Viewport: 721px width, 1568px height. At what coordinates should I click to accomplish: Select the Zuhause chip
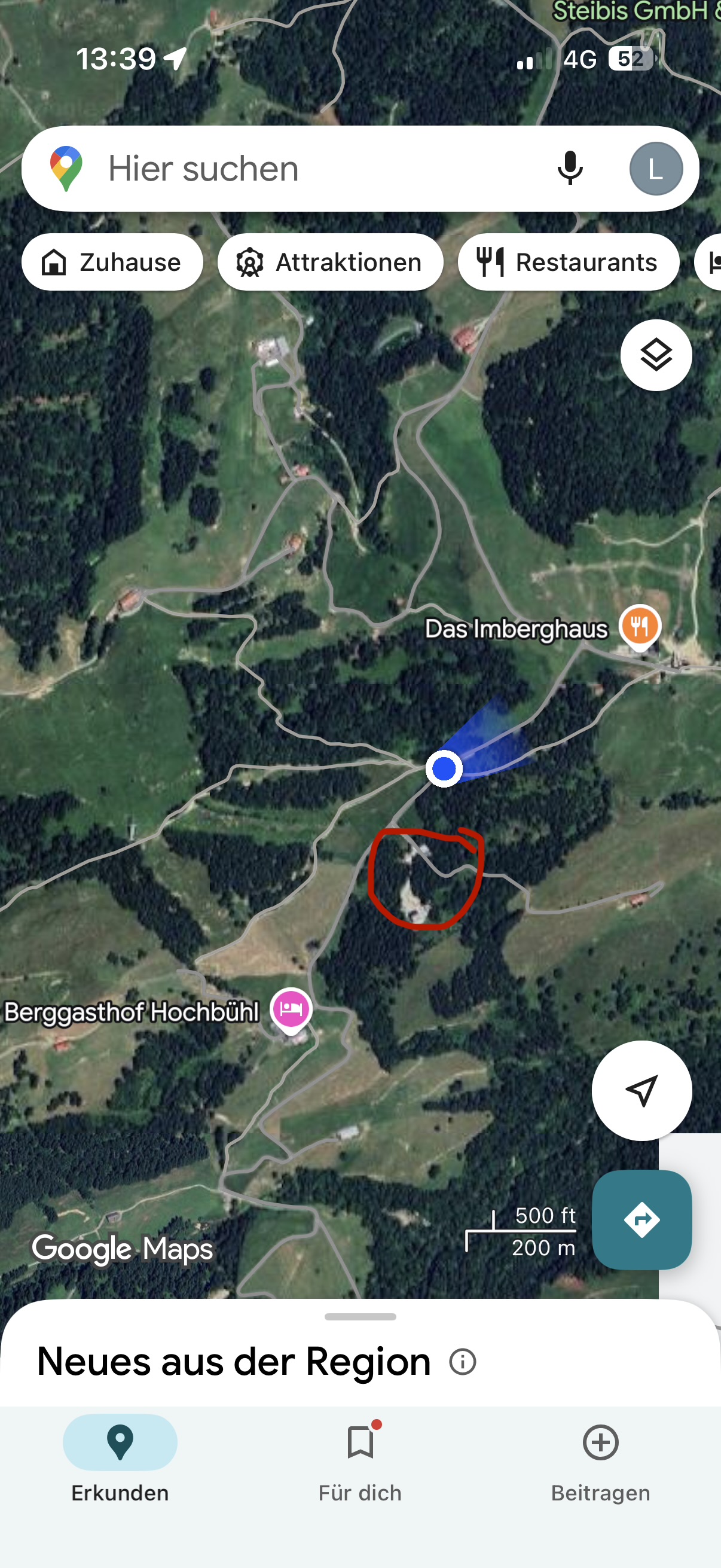[x=112, y=263]
